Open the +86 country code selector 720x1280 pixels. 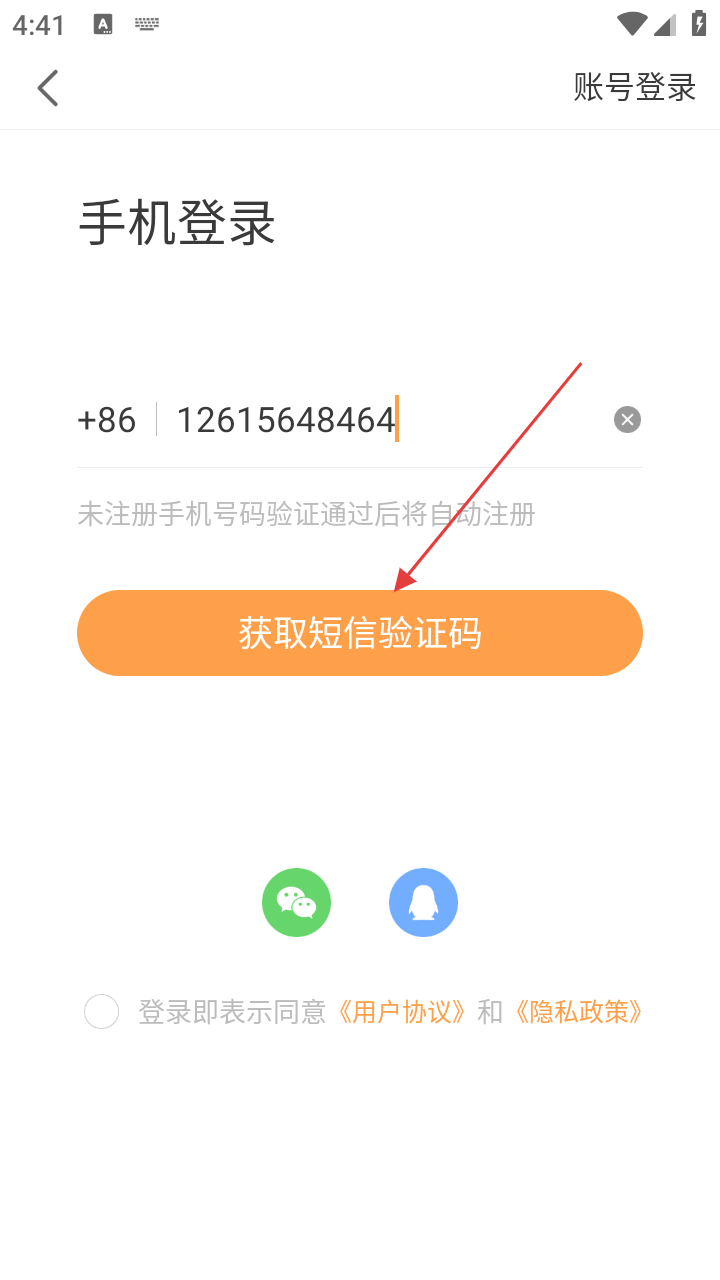point(107,420)
